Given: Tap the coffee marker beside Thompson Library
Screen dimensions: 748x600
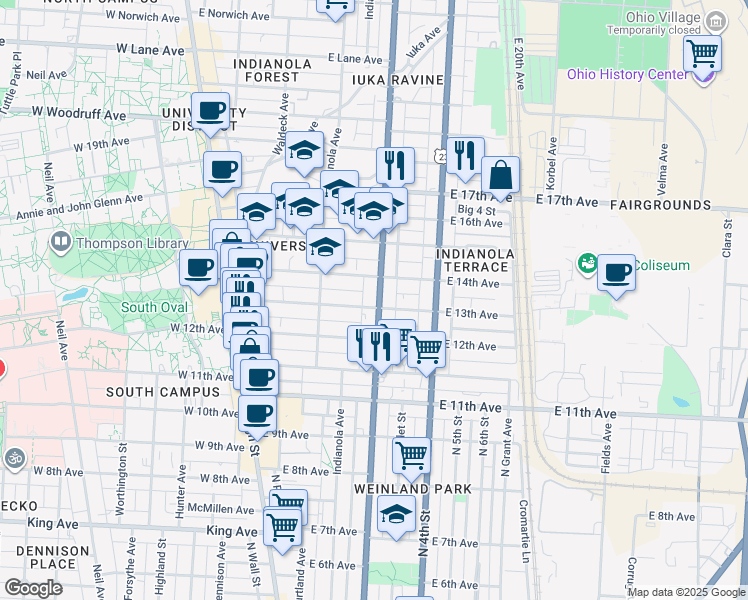Looking at the screenshot, I should [x=198, y=268].
